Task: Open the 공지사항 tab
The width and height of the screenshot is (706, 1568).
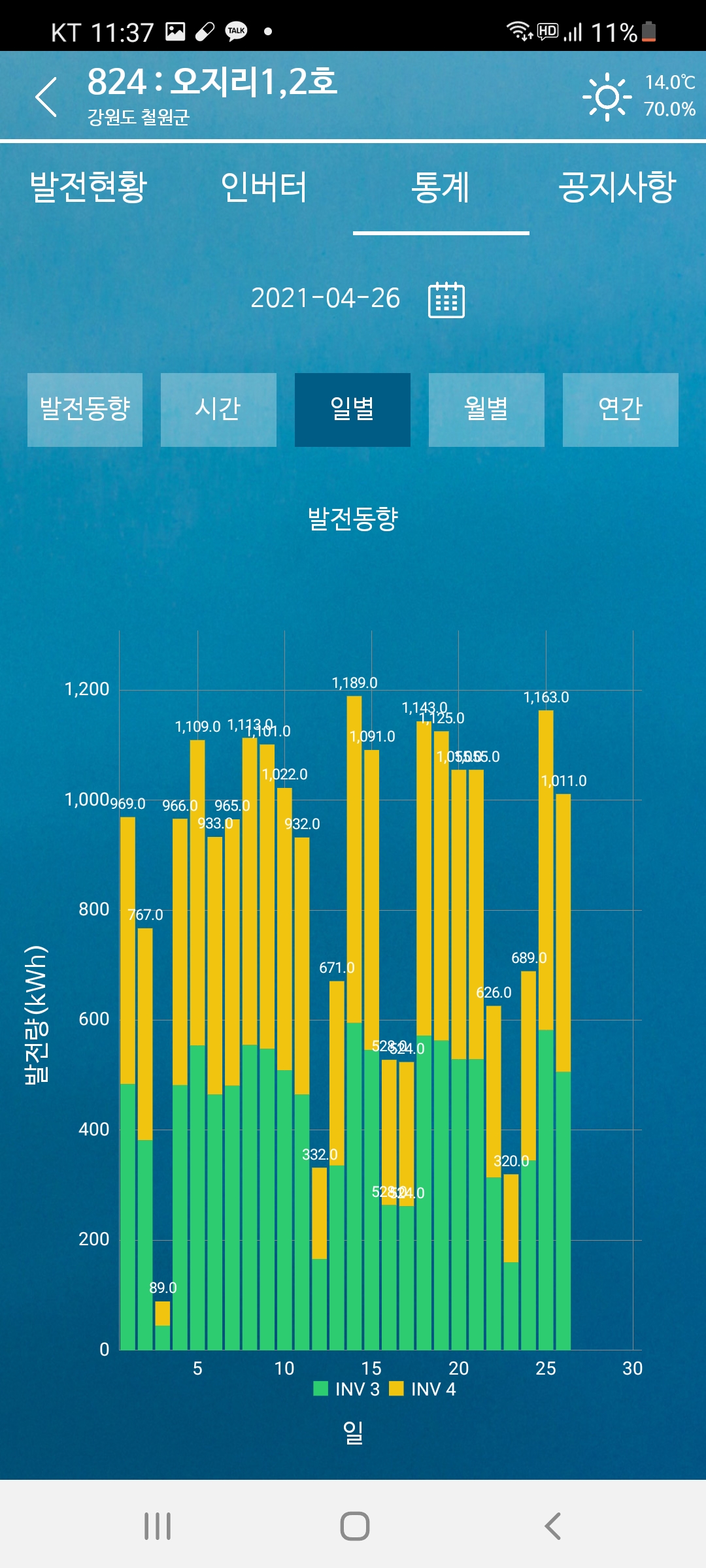Action: [x=617, y=188]
